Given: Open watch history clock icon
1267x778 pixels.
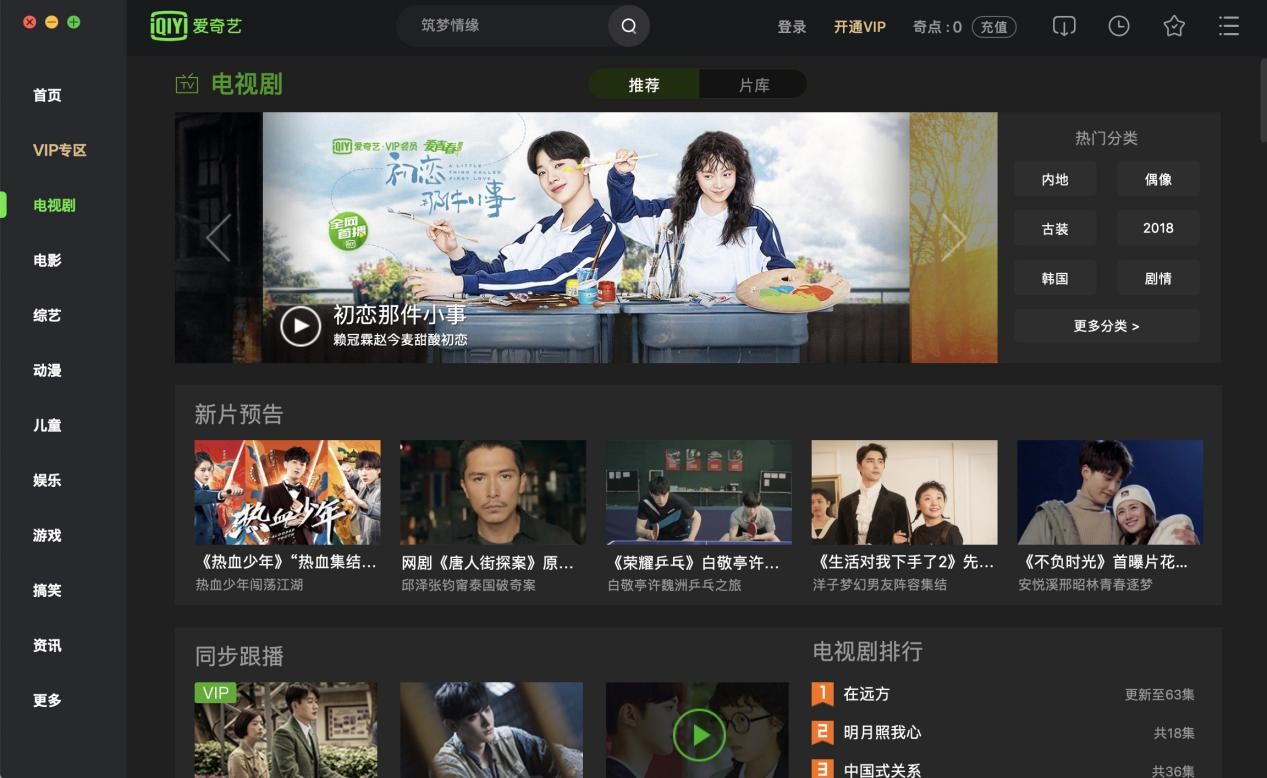Looking at the screenshot, I should (x=1119, y=27).
